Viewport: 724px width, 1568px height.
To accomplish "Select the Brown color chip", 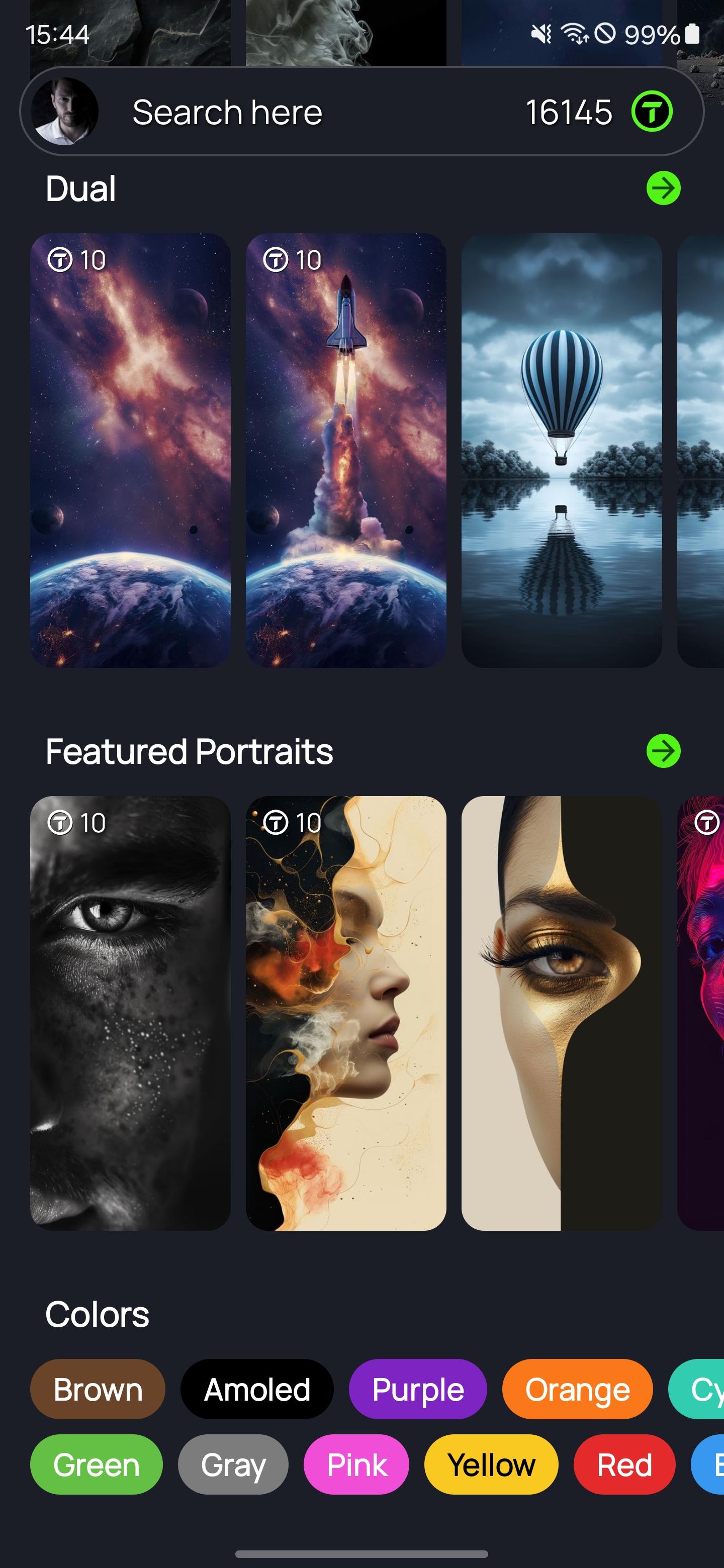I will (98, 1389).
